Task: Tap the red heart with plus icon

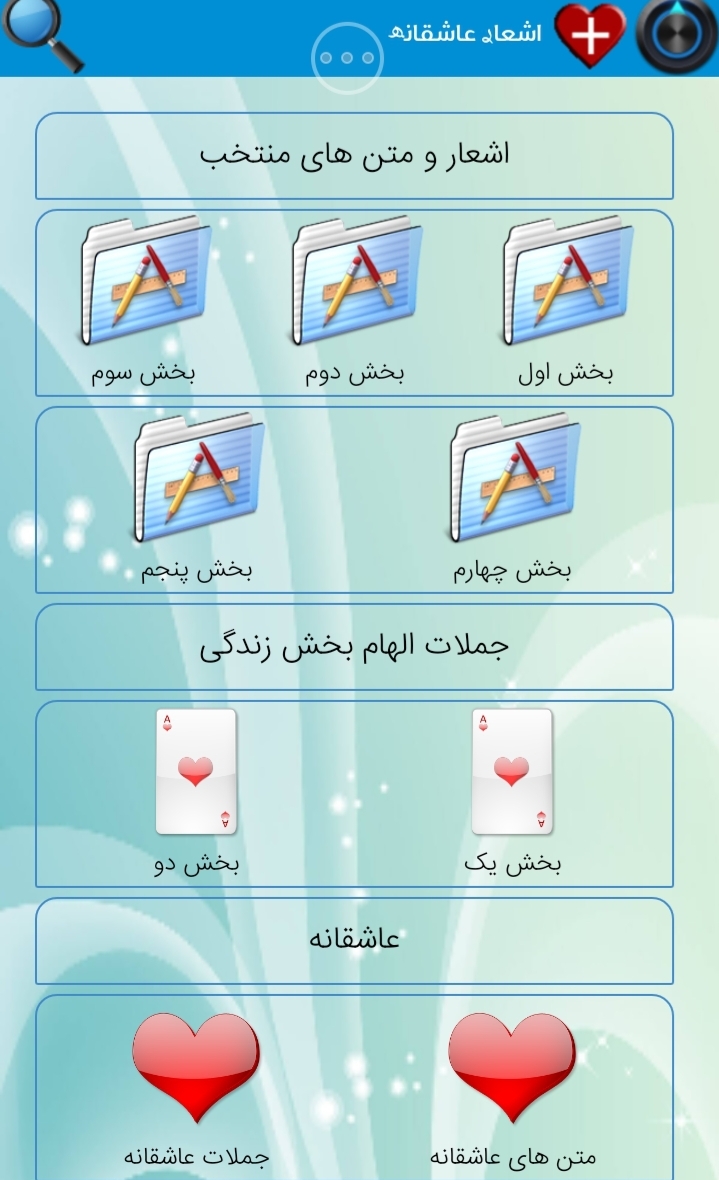Action: [x=591, y=35]
